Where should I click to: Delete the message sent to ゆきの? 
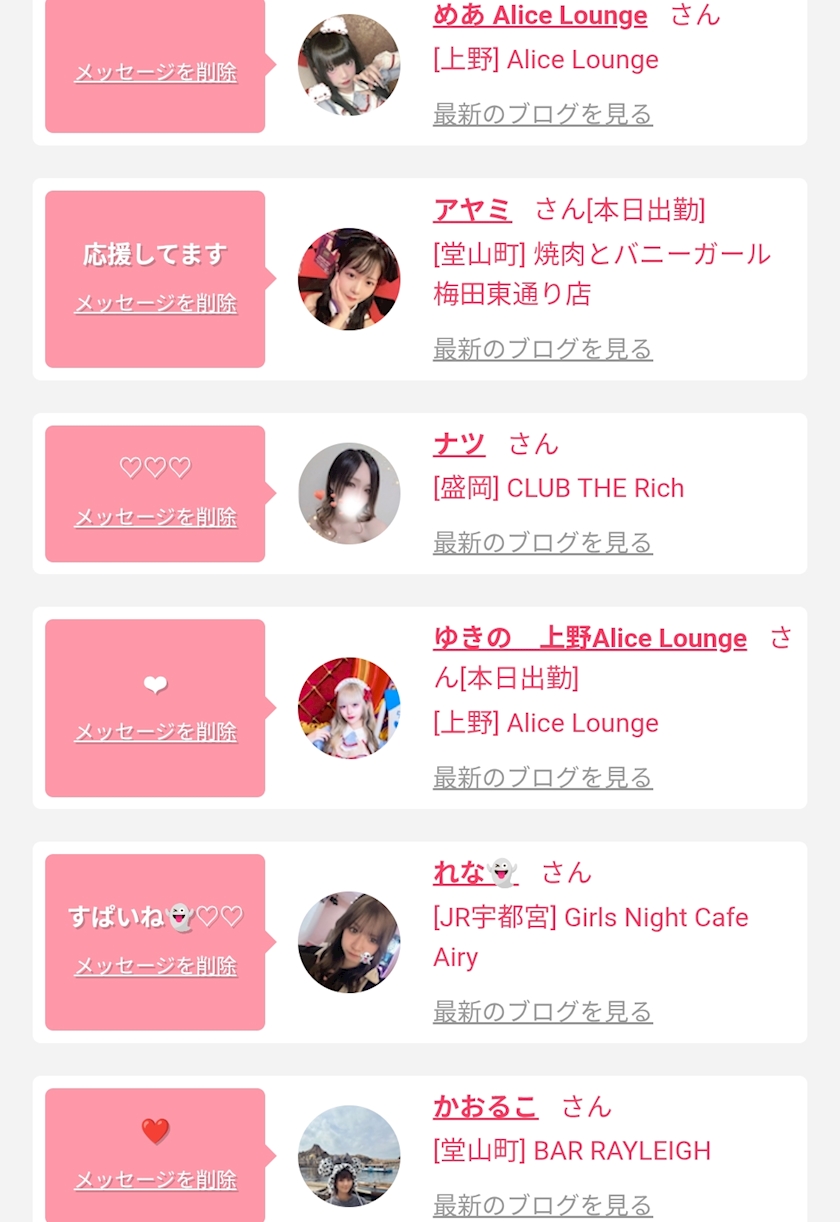pyautogui.click(x=156, y=733)
